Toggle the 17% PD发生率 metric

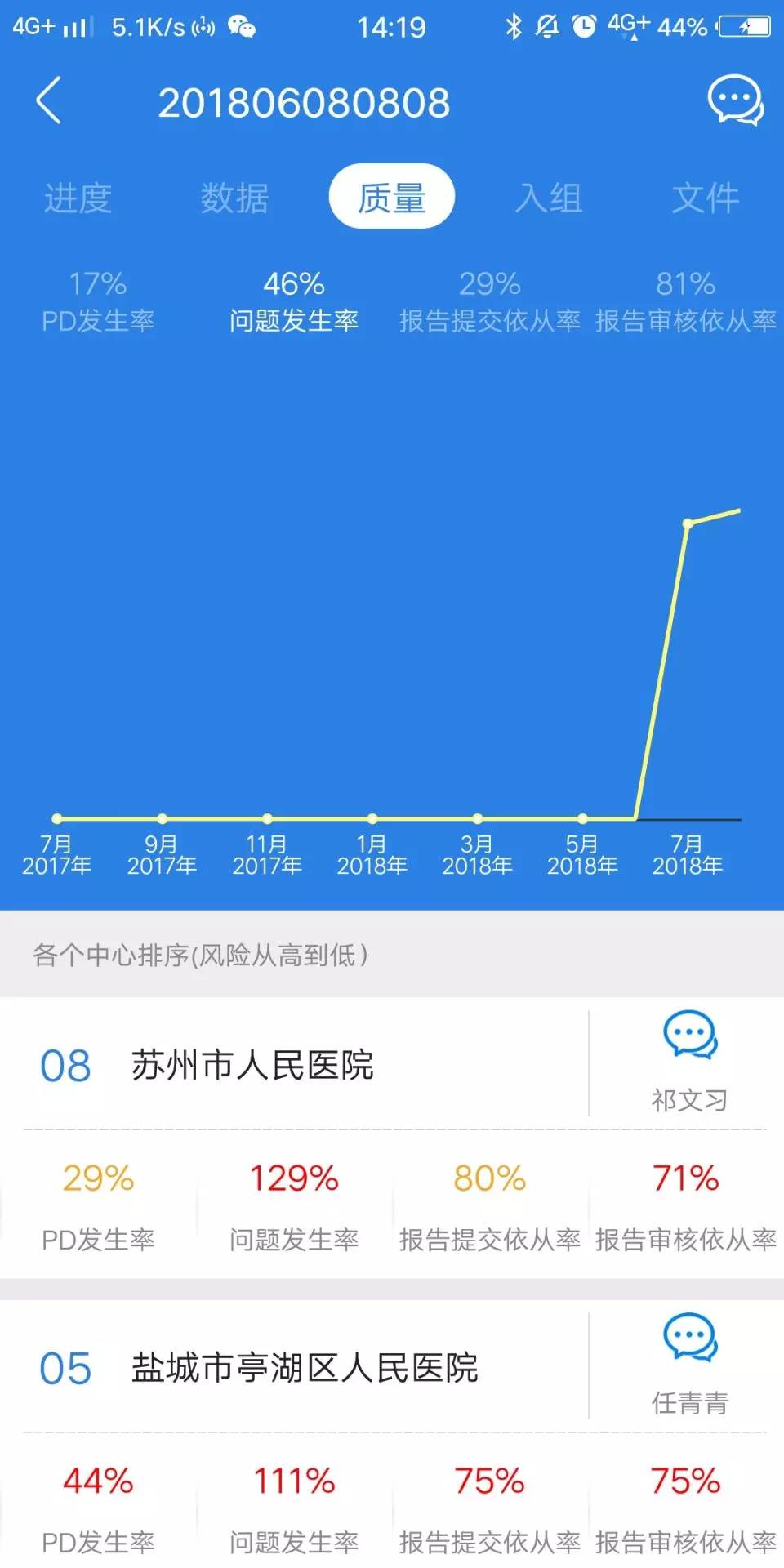coord(98,300)
